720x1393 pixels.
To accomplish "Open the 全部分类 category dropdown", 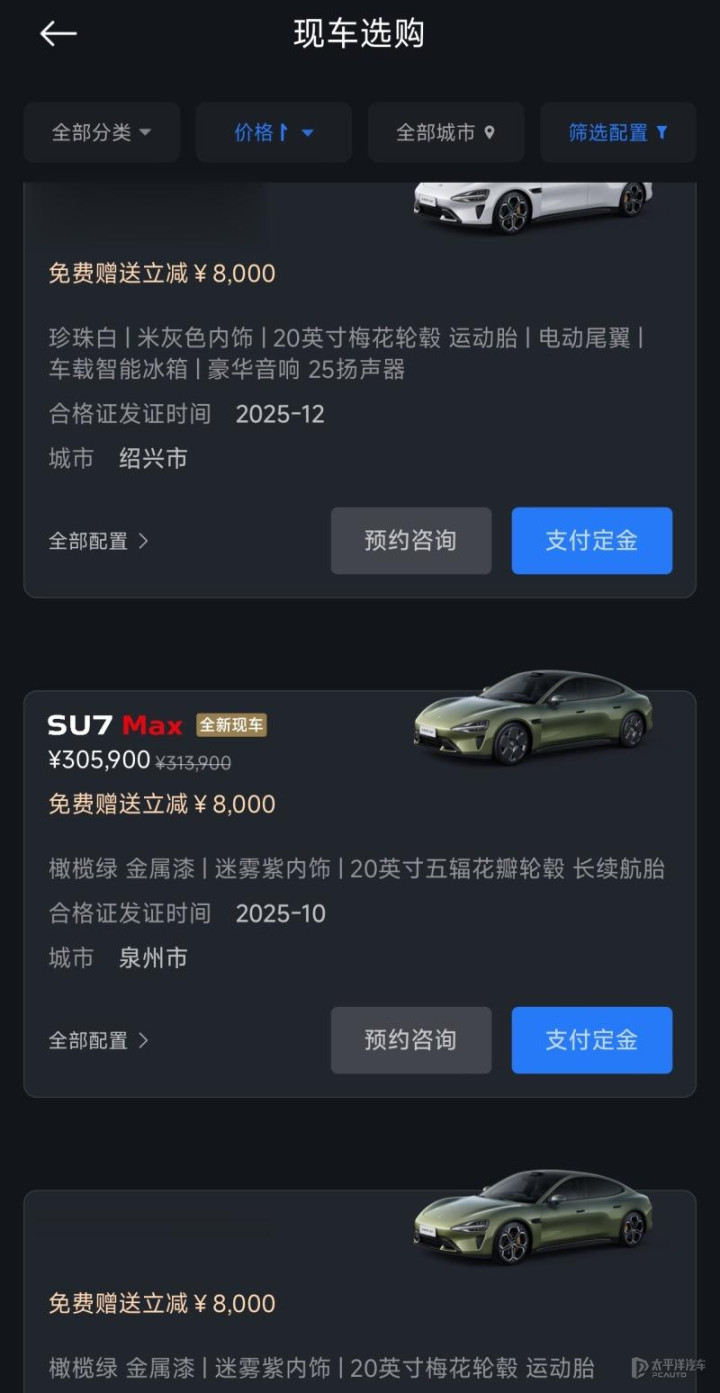I will pos(101,132).
